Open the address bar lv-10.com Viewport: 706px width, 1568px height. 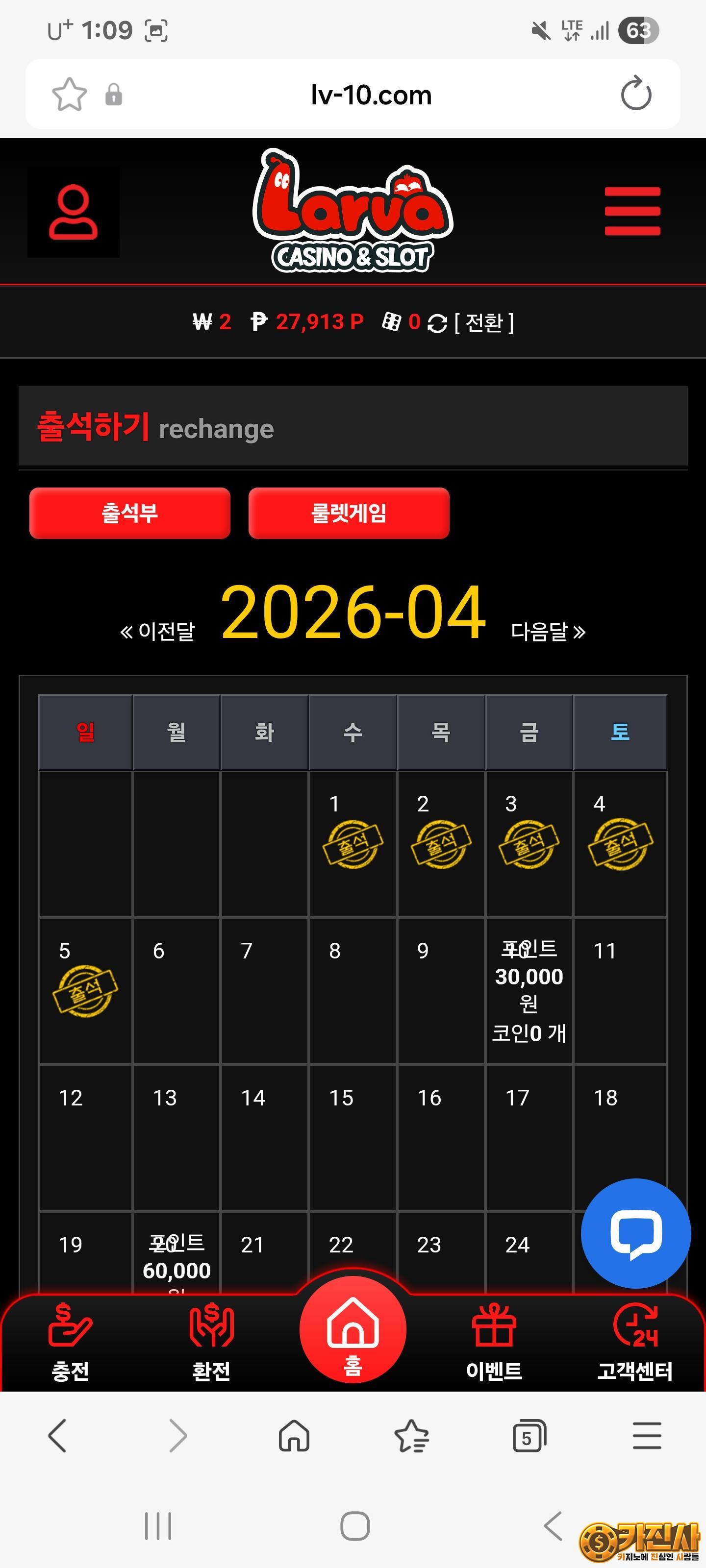(370, 95)
